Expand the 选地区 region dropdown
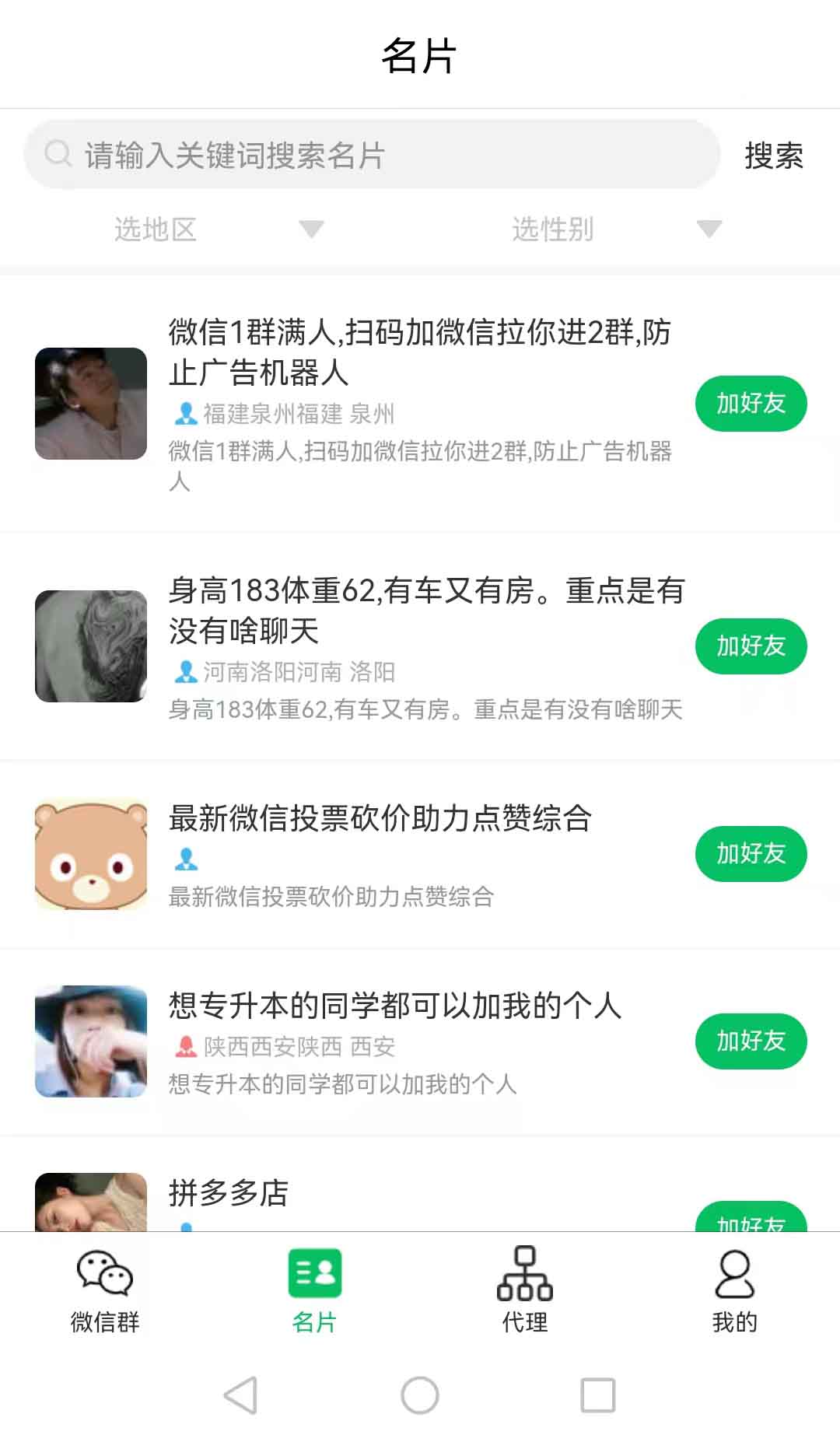The image size is (840, 1442). coord(218,229)
